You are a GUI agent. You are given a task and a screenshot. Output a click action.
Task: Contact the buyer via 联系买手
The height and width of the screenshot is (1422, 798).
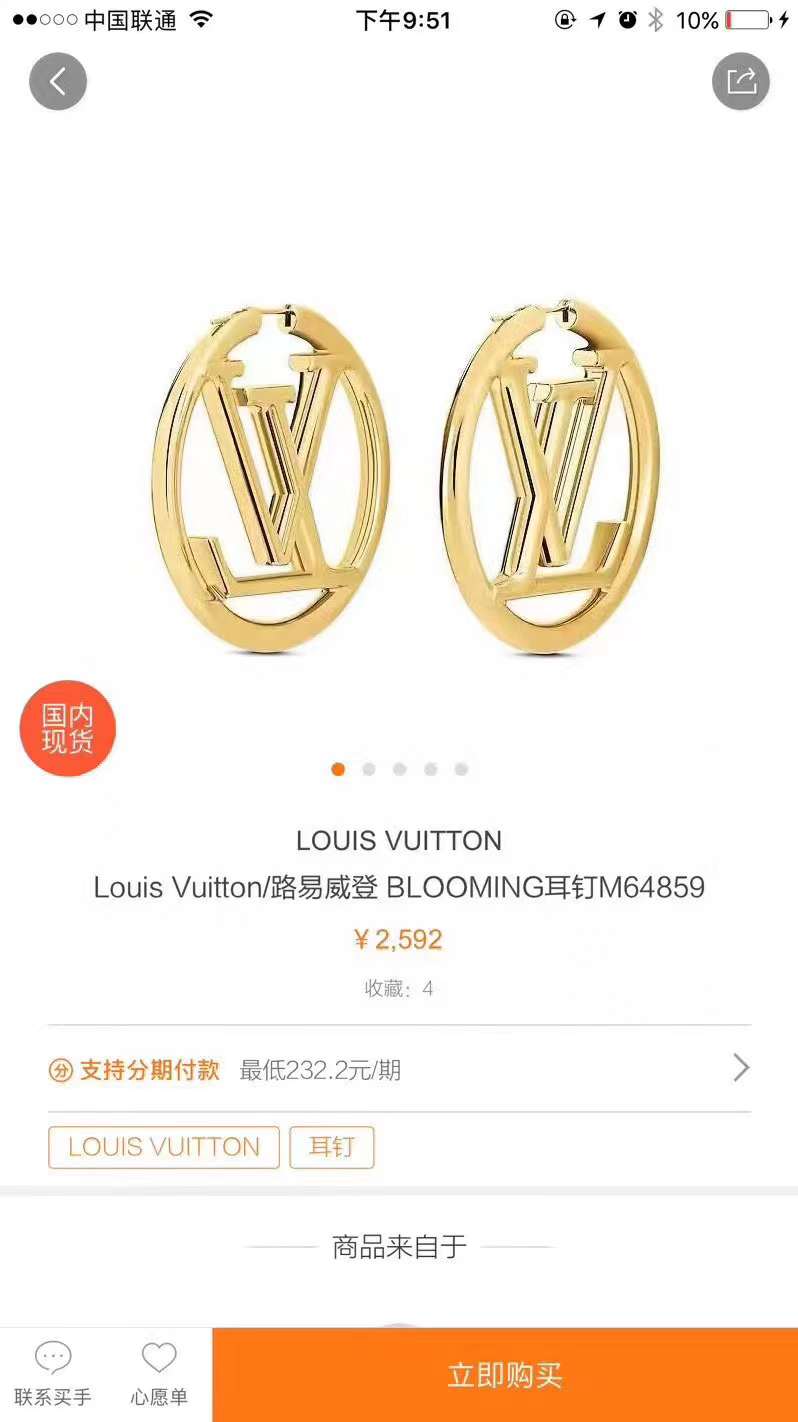coord(53,1375)
